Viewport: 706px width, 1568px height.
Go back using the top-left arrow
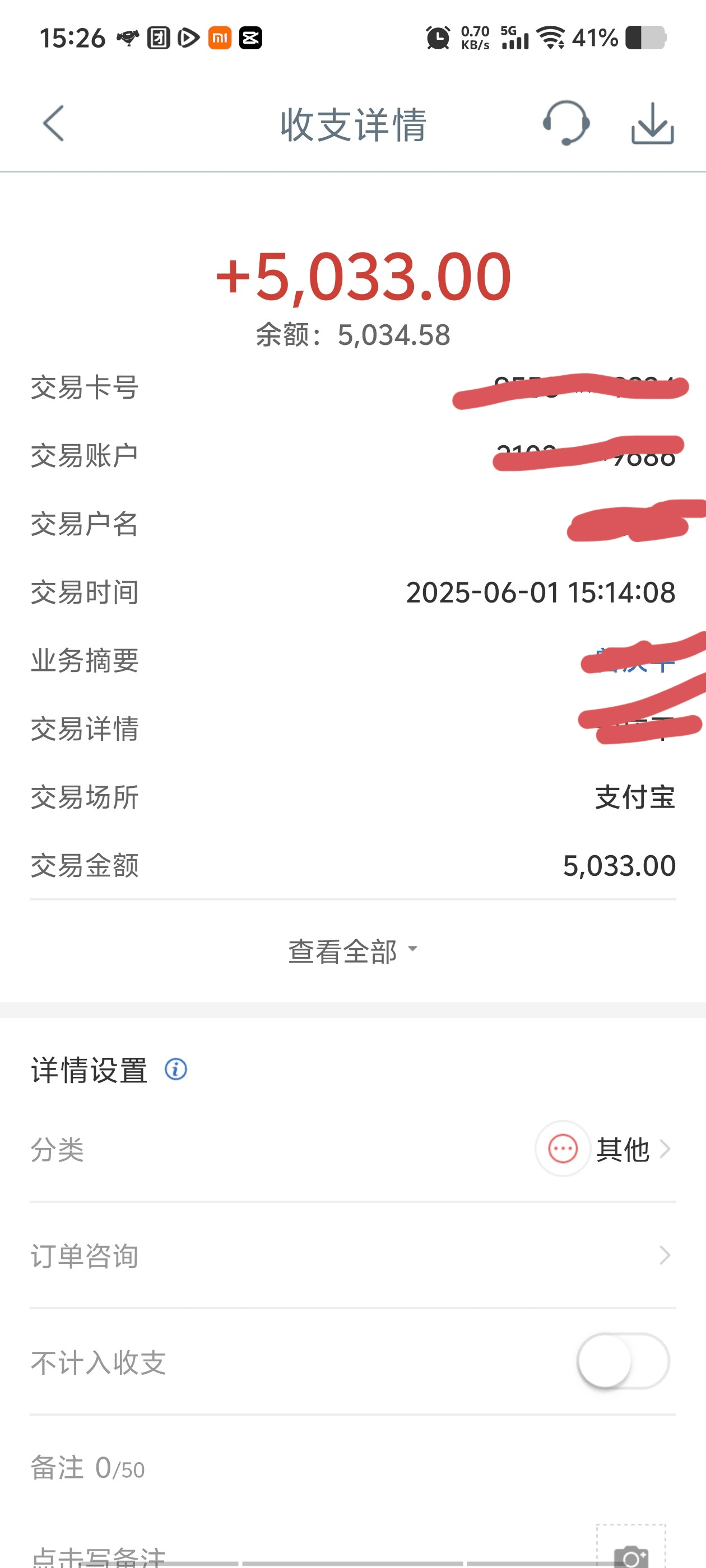(54, 124)
